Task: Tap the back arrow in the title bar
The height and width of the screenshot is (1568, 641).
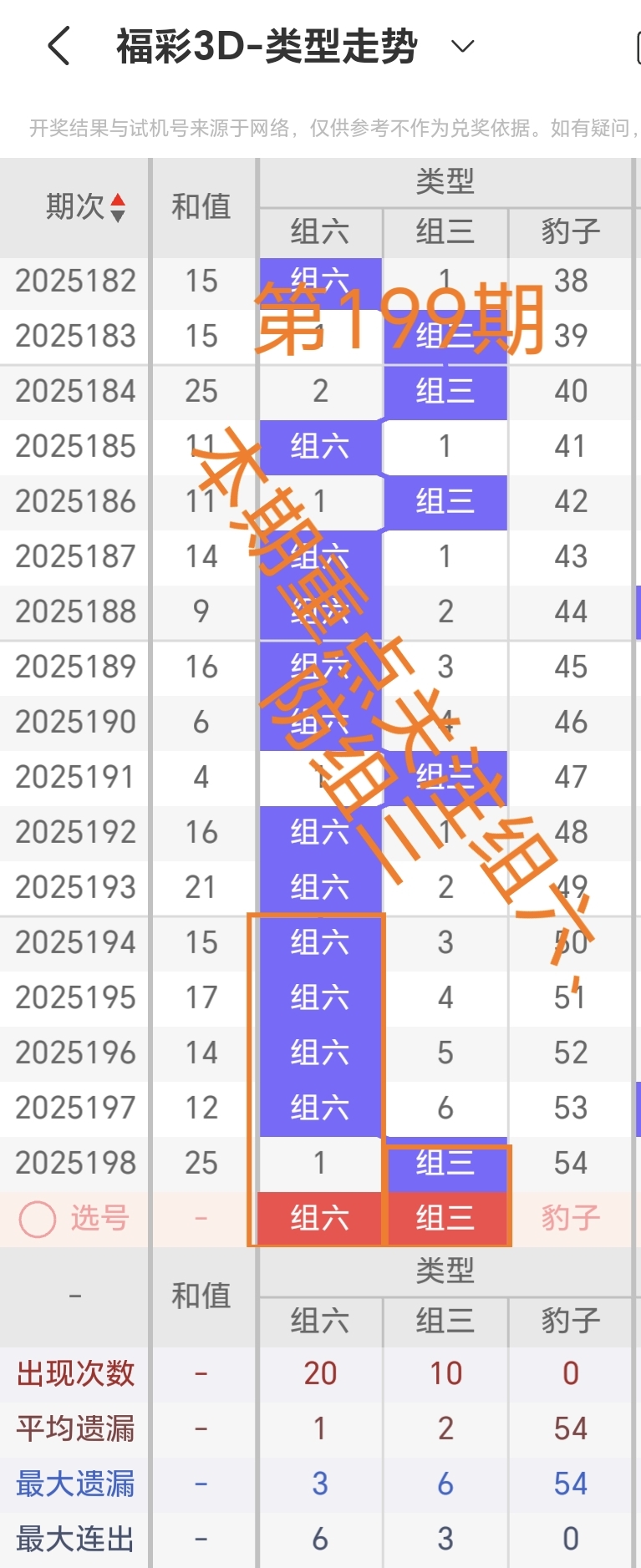Action: coord(57,48)
